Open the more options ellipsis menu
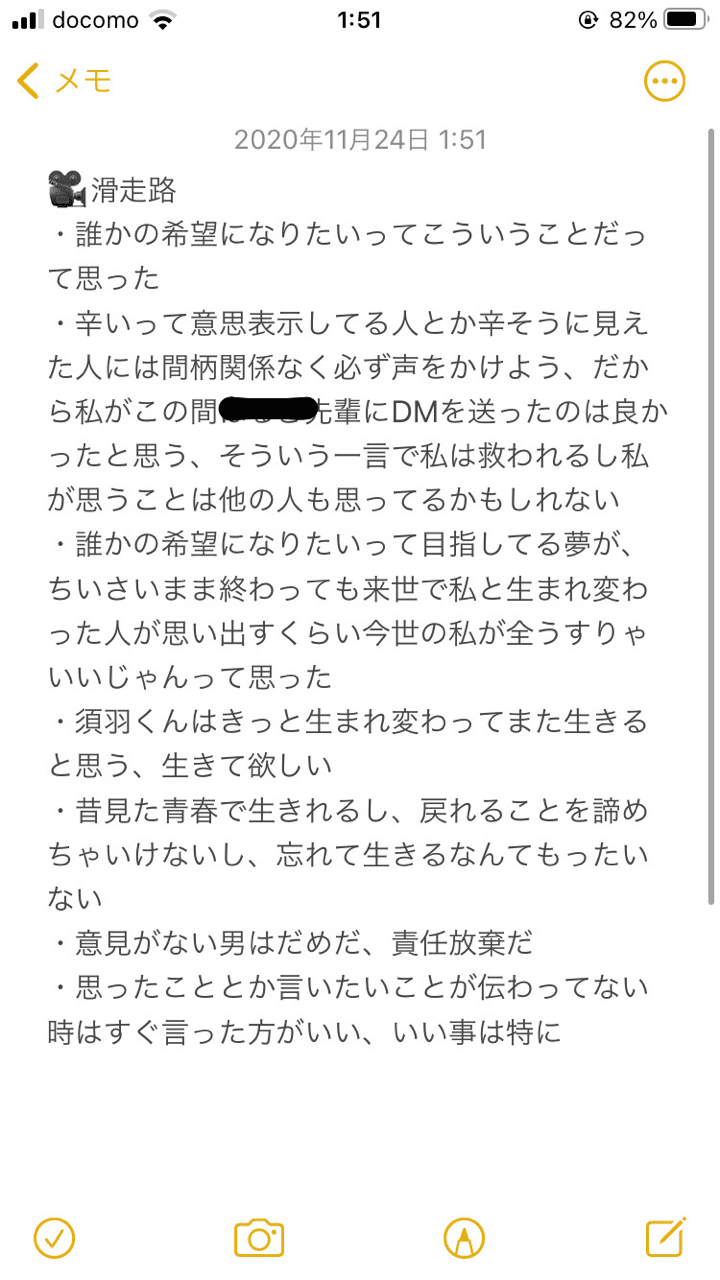 tap(665, 81)
